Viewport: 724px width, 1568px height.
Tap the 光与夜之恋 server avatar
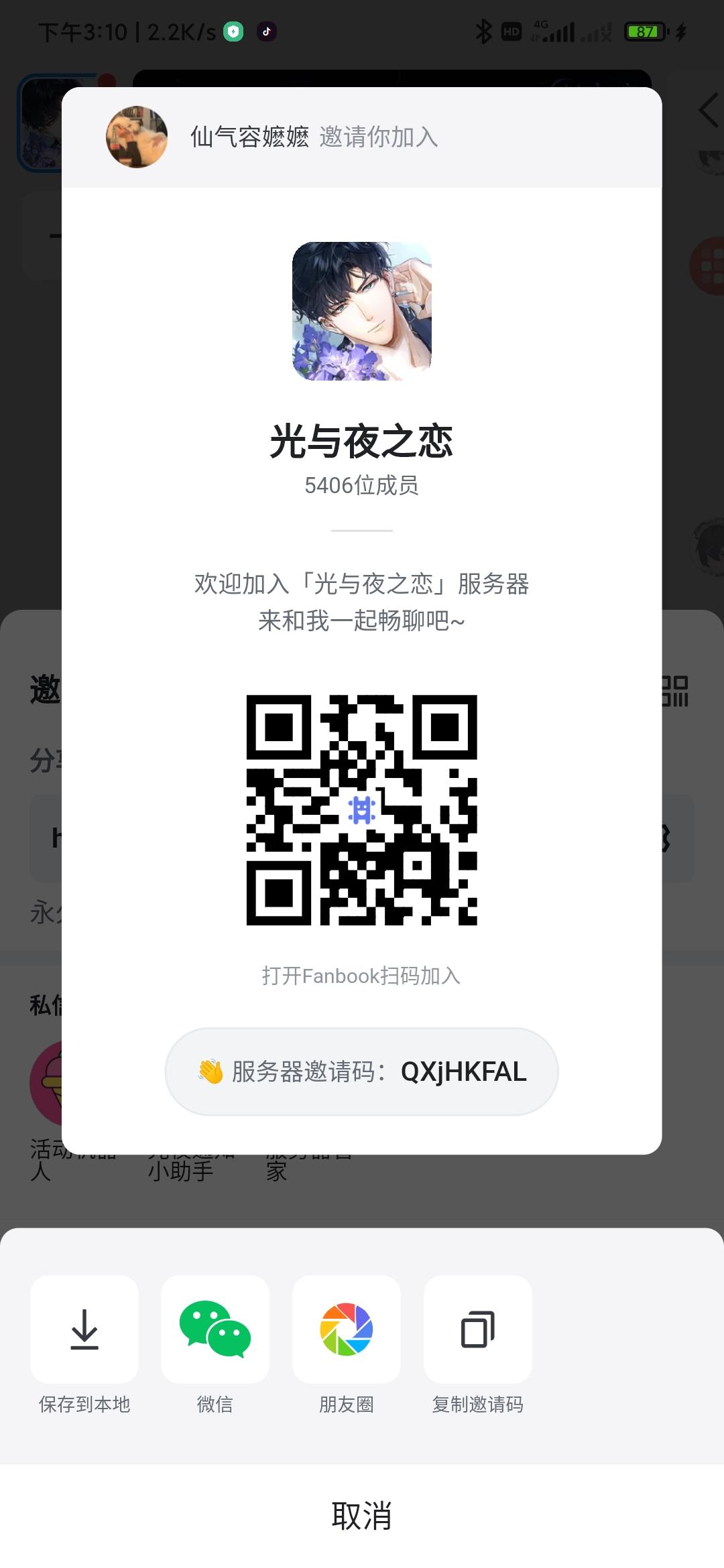click(362, 312)
